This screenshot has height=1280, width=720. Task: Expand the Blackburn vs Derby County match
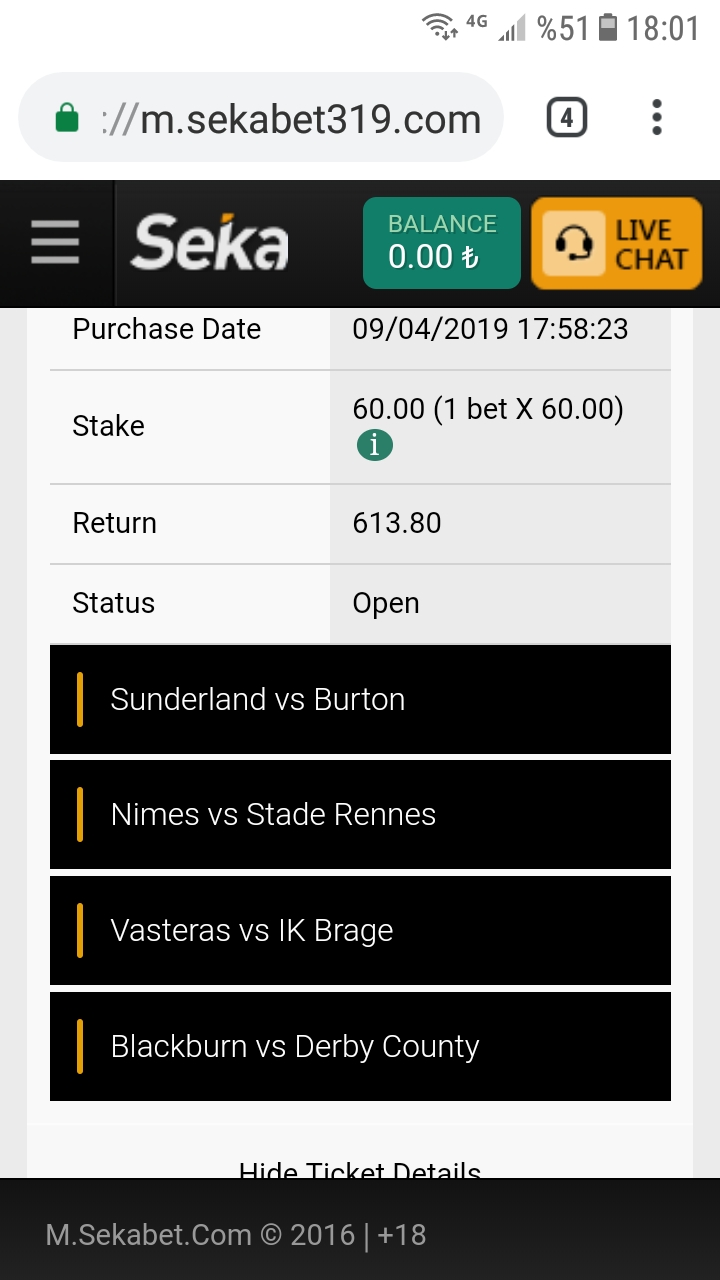(x=360, y=1047)
